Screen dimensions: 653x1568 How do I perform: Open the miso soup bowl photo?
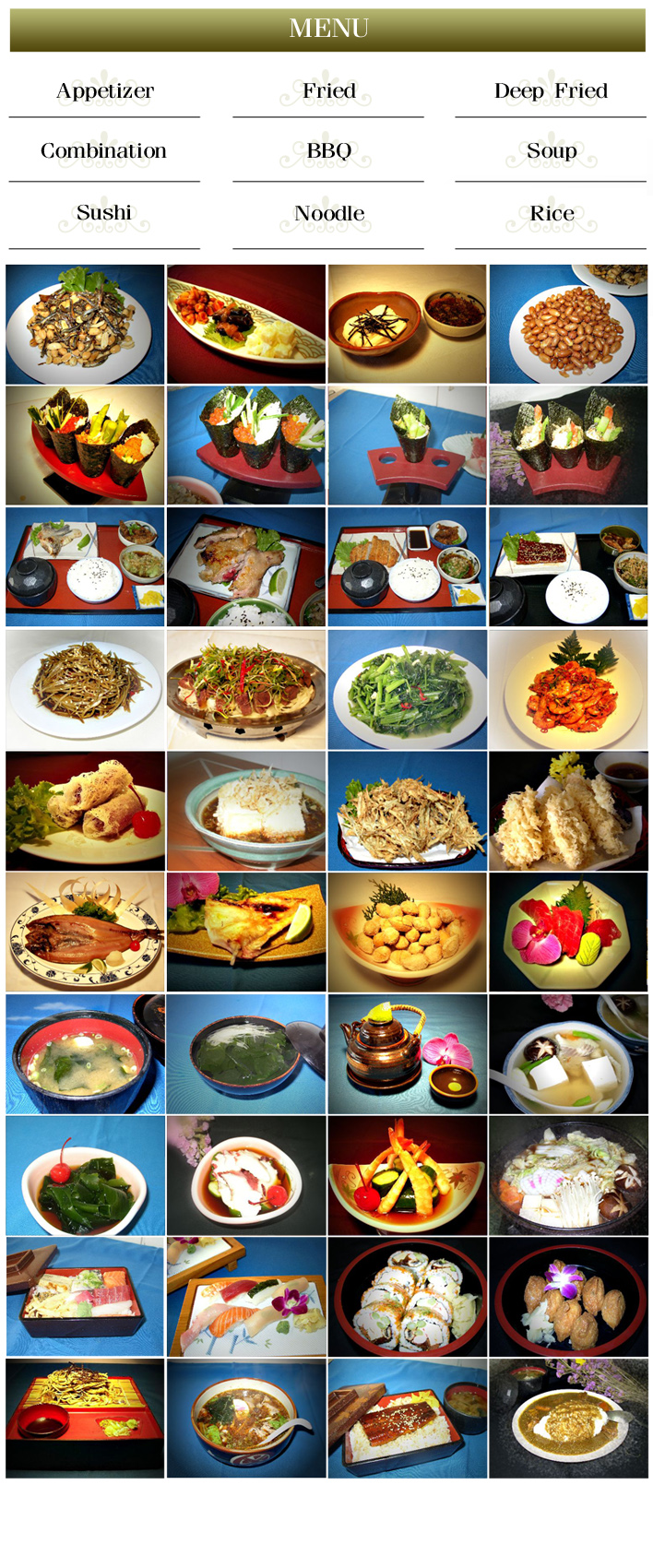tap(85, 1053)
